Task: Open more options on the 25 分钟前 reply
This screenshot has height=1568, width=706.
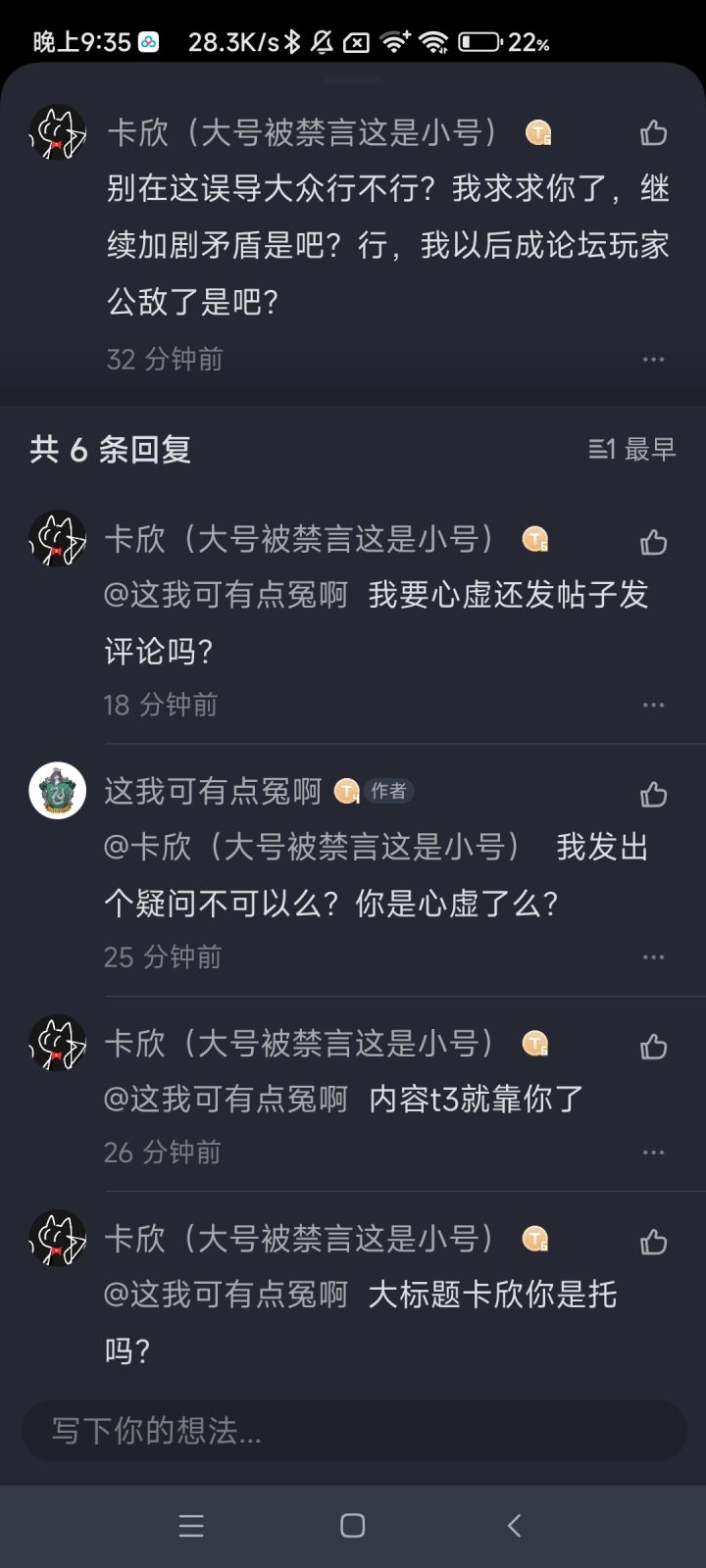Action: [653, 956]
